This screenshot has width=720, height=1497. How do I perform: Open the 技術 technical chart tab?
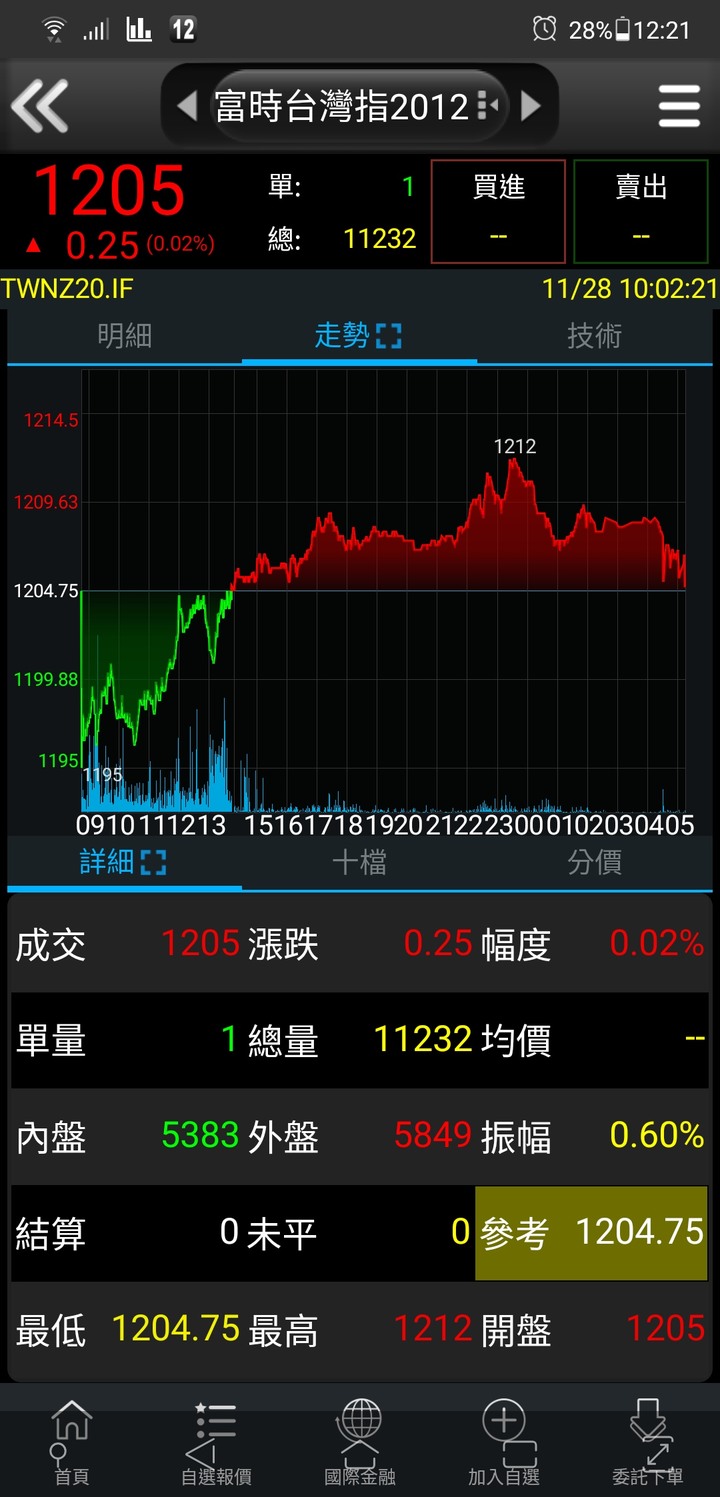[594, 336]
